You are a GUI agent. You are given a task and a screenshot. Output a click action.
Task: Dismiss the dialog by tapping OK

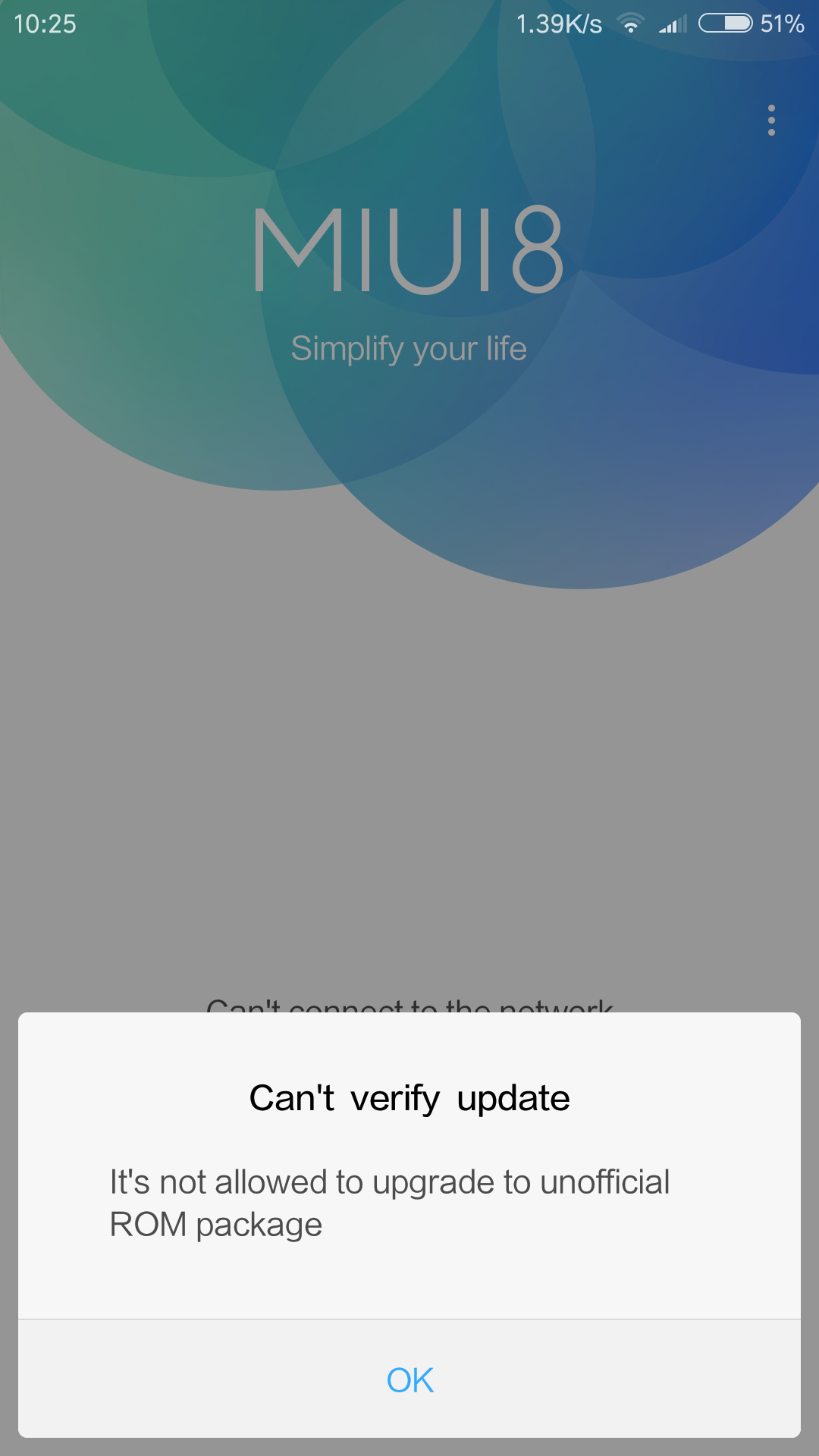tap(409, 1379)
